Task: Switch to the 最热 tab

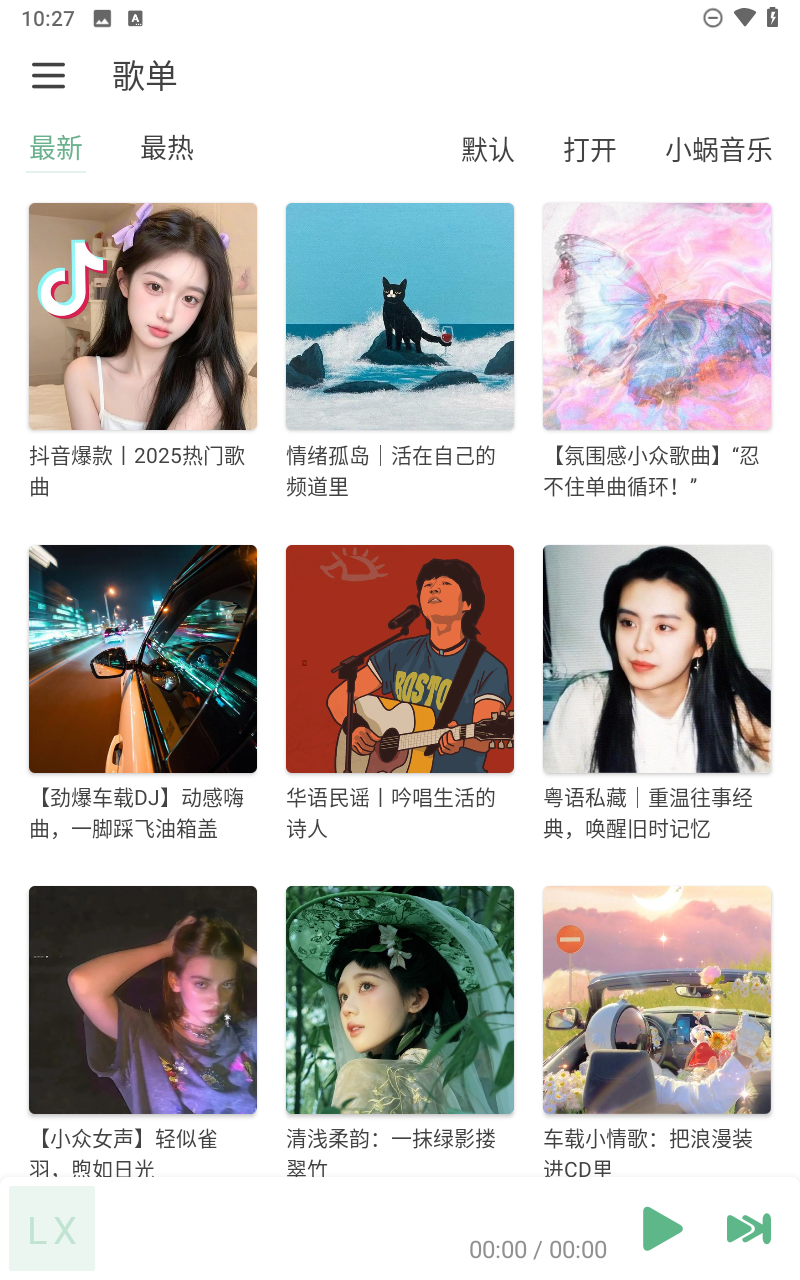Action: pos(167,149)
